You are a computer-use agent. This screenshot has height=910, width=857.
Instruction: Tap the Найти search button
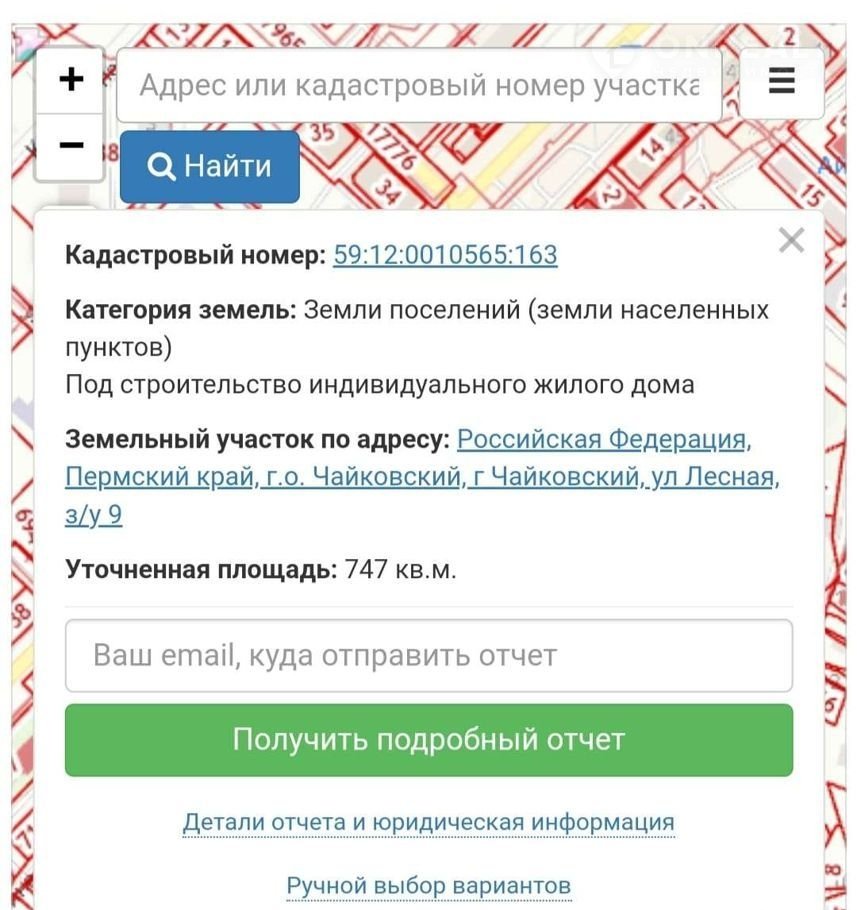[x=210, y=166]
